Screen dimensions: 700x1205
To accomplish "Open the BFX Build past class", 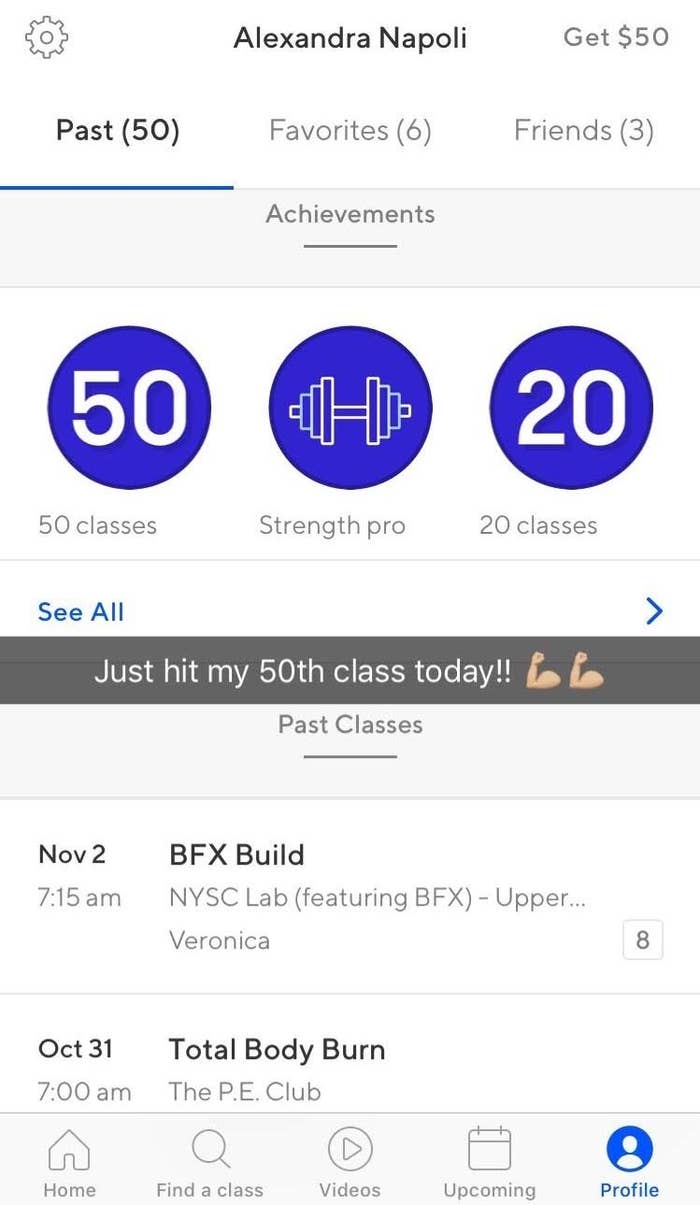I will click(x=350, y=896).
